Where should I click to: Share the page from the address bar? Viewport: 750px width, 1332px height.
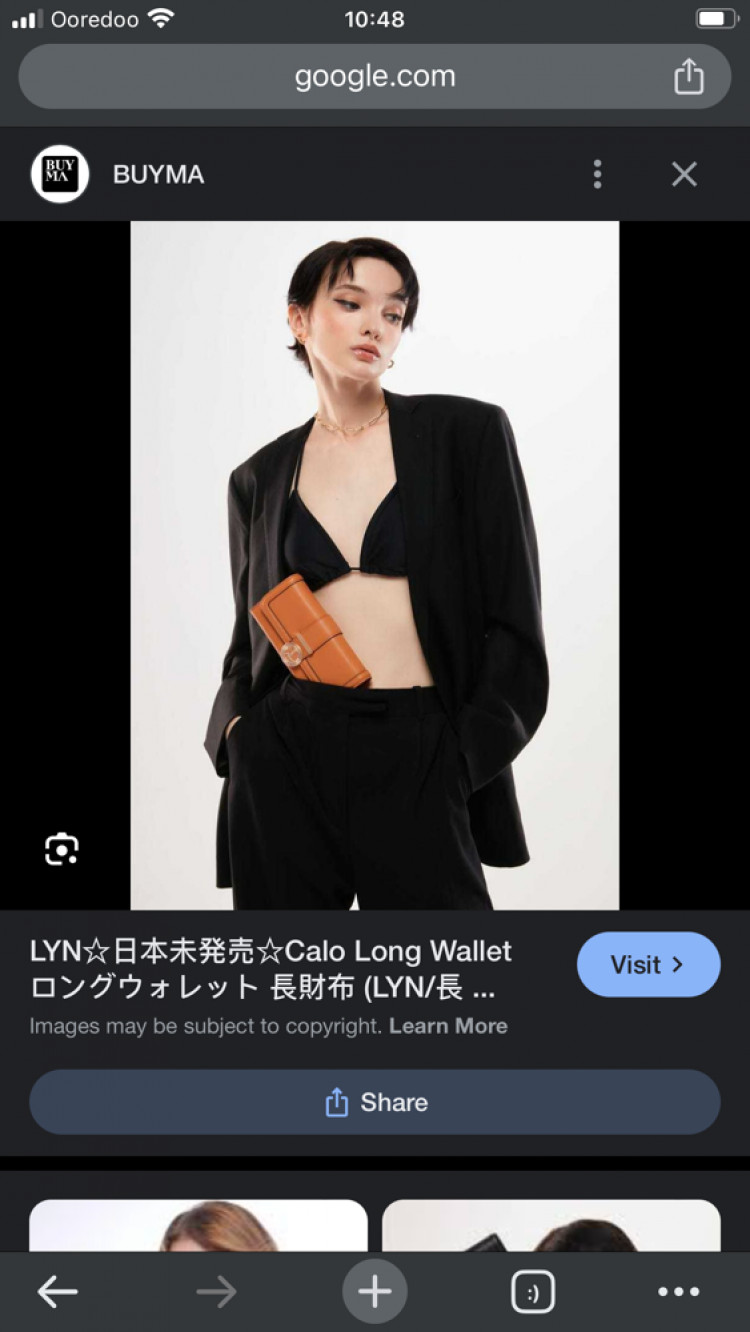688,77
